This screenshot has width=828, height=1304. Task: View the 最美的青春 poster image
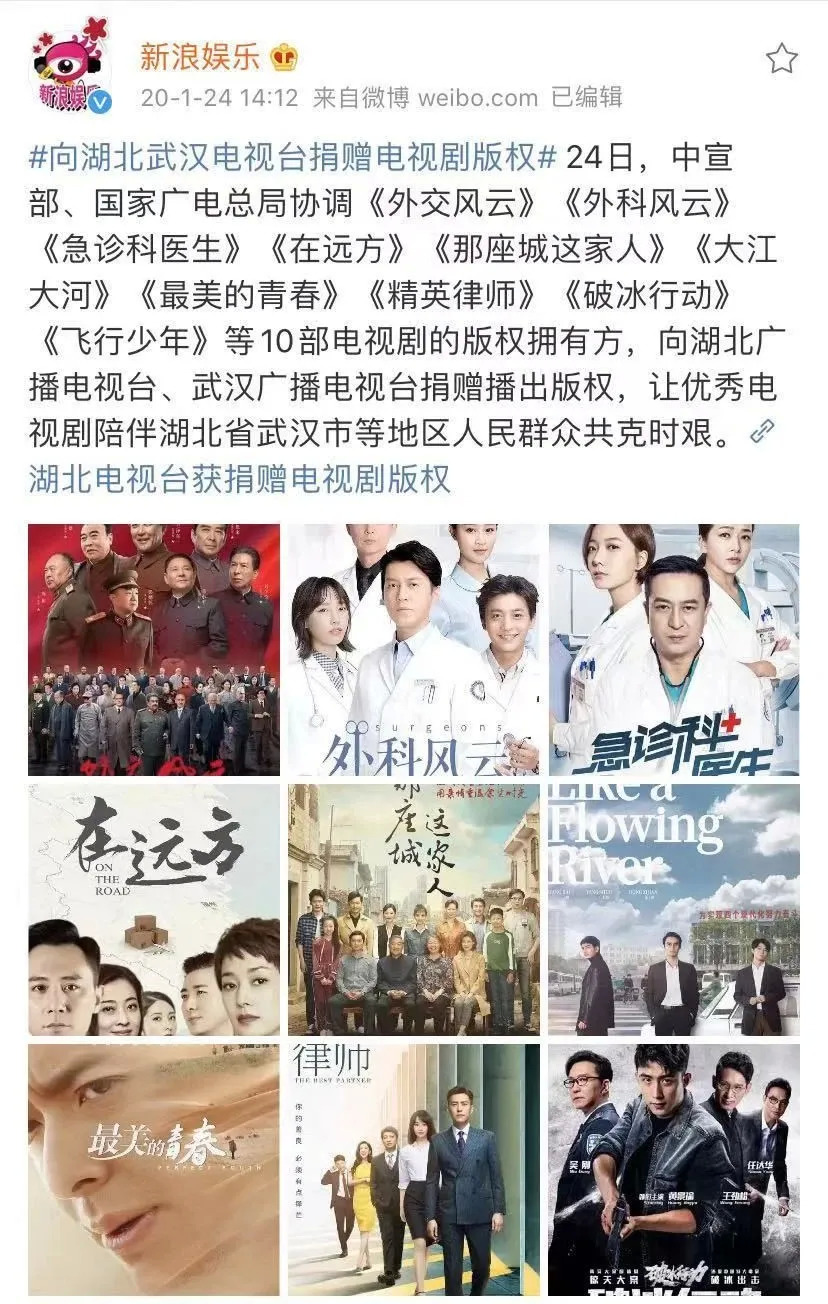coord(154,1170)
